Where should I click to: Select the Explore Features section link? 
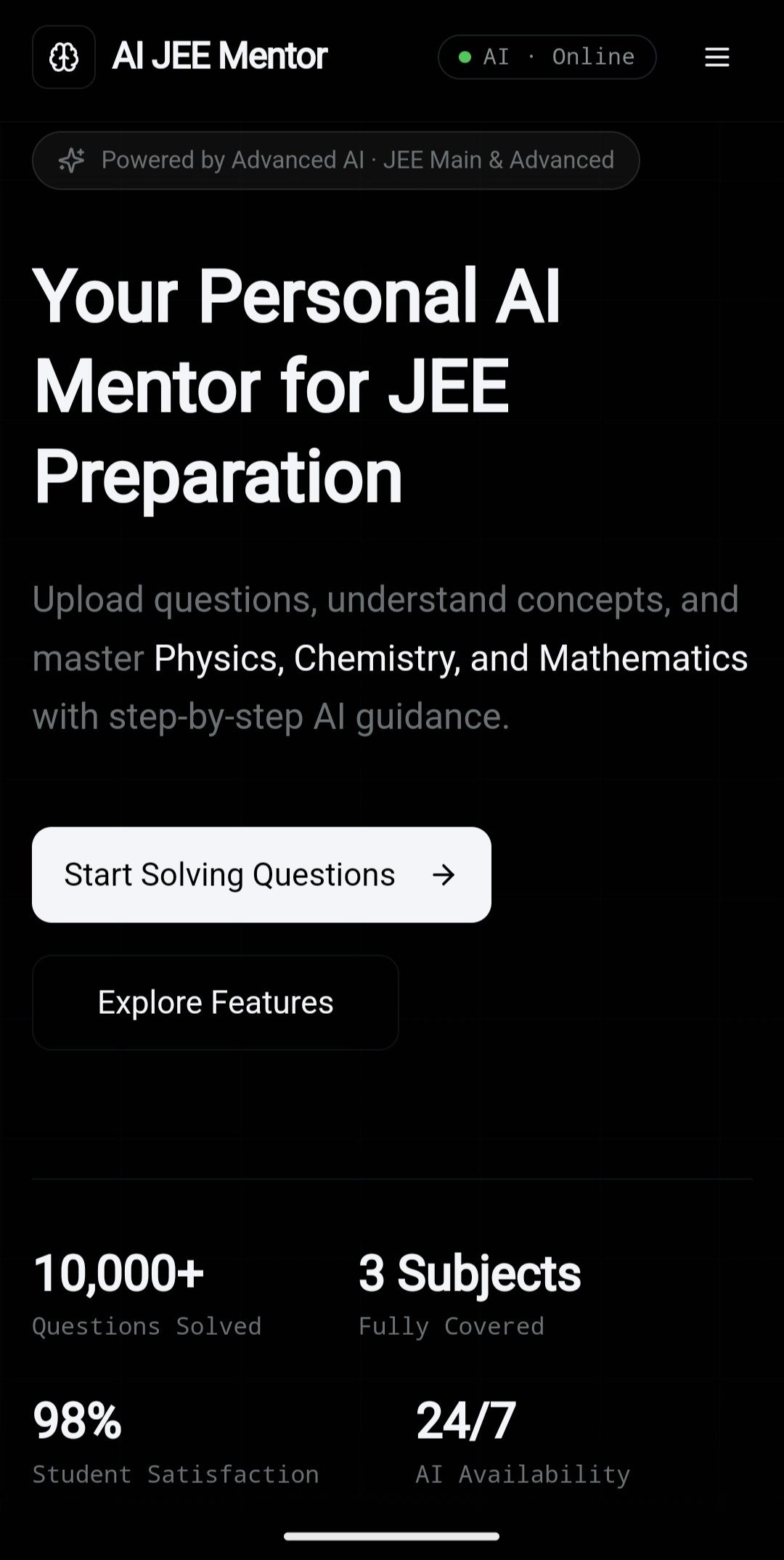tap(216, 1002)
